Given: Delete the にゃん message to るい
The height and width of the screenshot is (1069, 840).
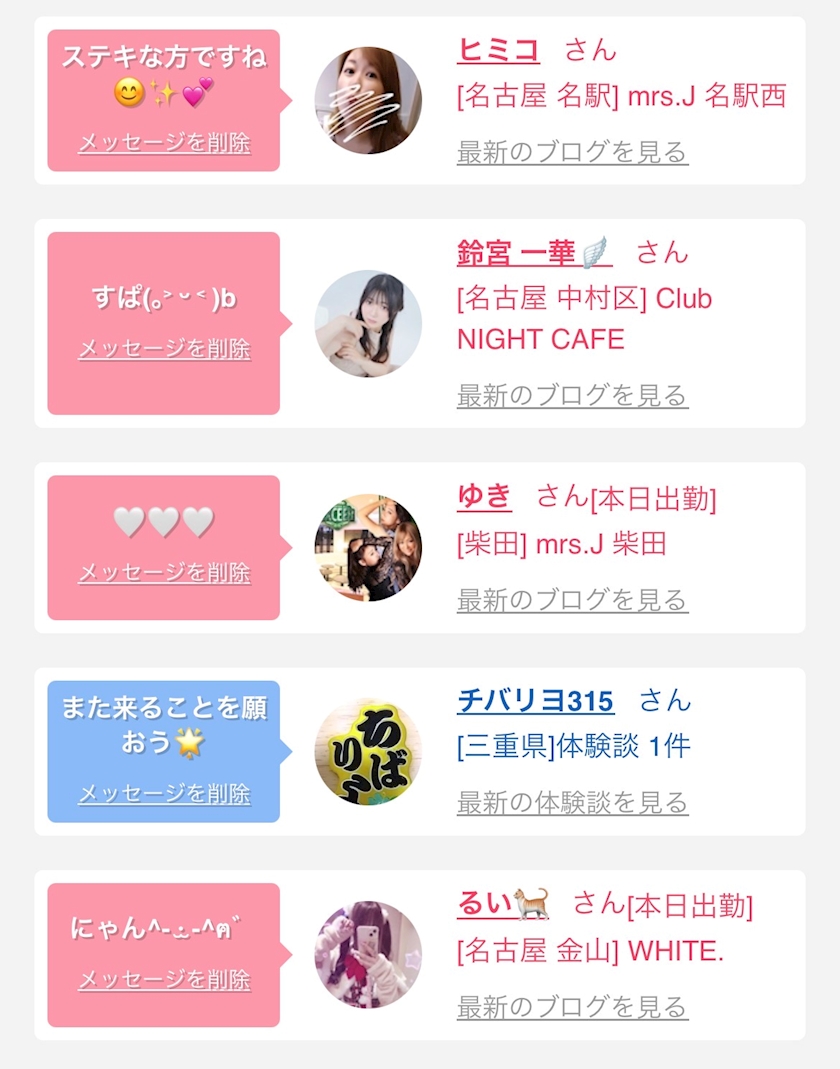Looking at the screenshot, I should (164, 979).
